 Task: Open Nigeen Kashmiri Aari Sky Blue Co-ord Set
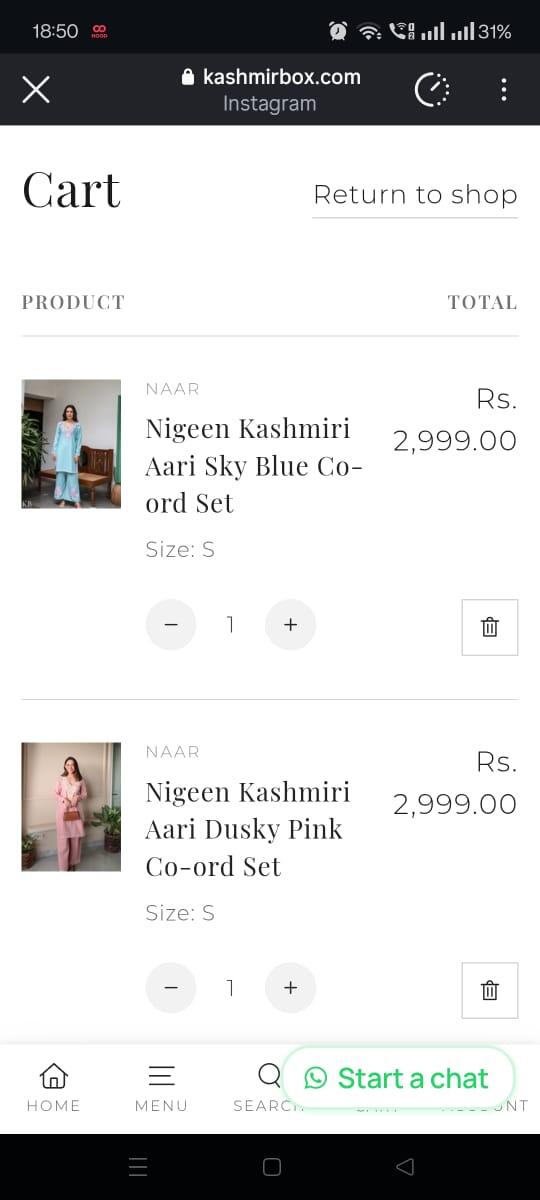coord(253,466)
